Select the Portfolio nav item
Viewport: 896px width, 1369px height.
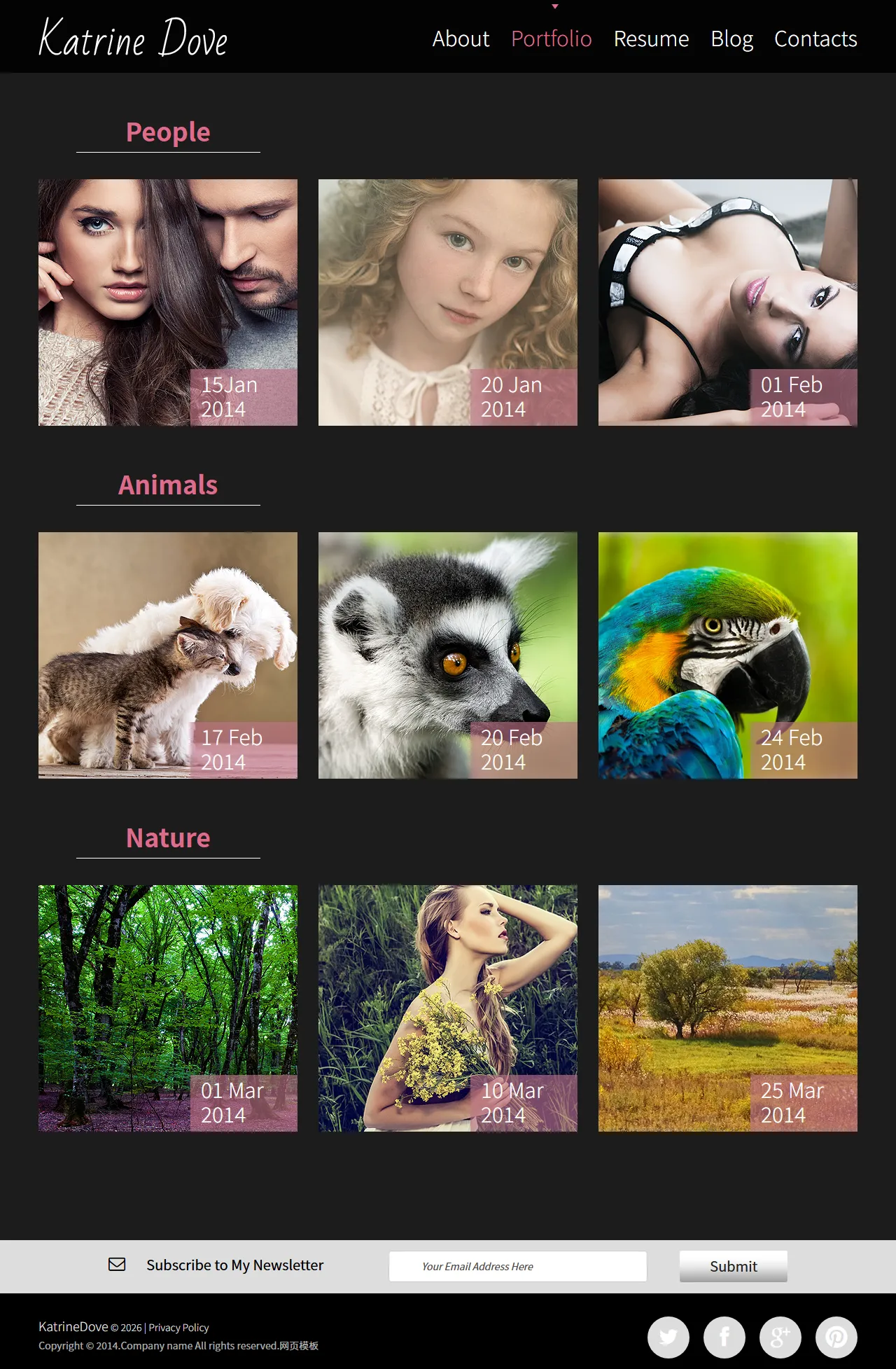(x=552, y=39)
